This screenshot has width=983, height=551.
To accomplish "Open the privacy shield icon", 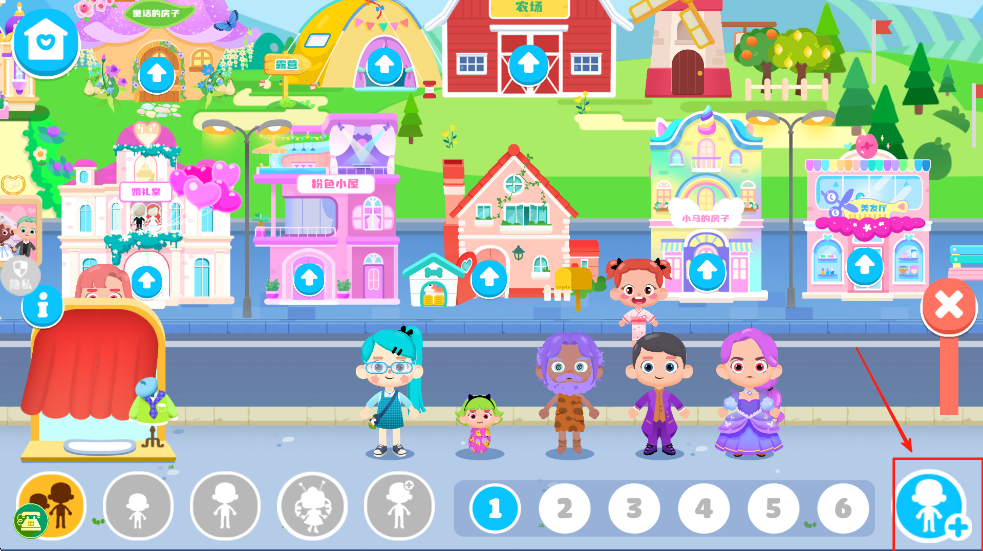I will tap(20, 274).
